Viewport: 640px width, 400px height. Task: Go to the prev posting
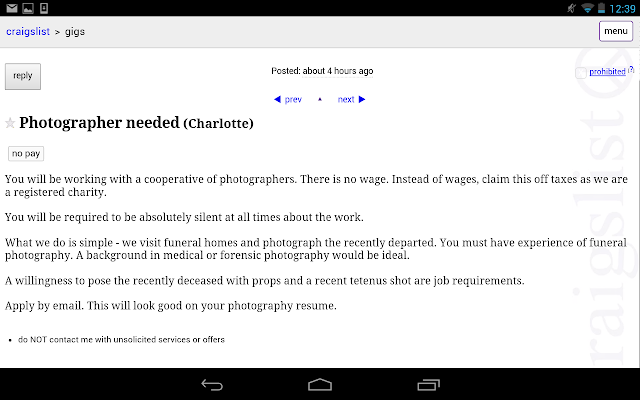pyautogui.click(x=287, y=99)
